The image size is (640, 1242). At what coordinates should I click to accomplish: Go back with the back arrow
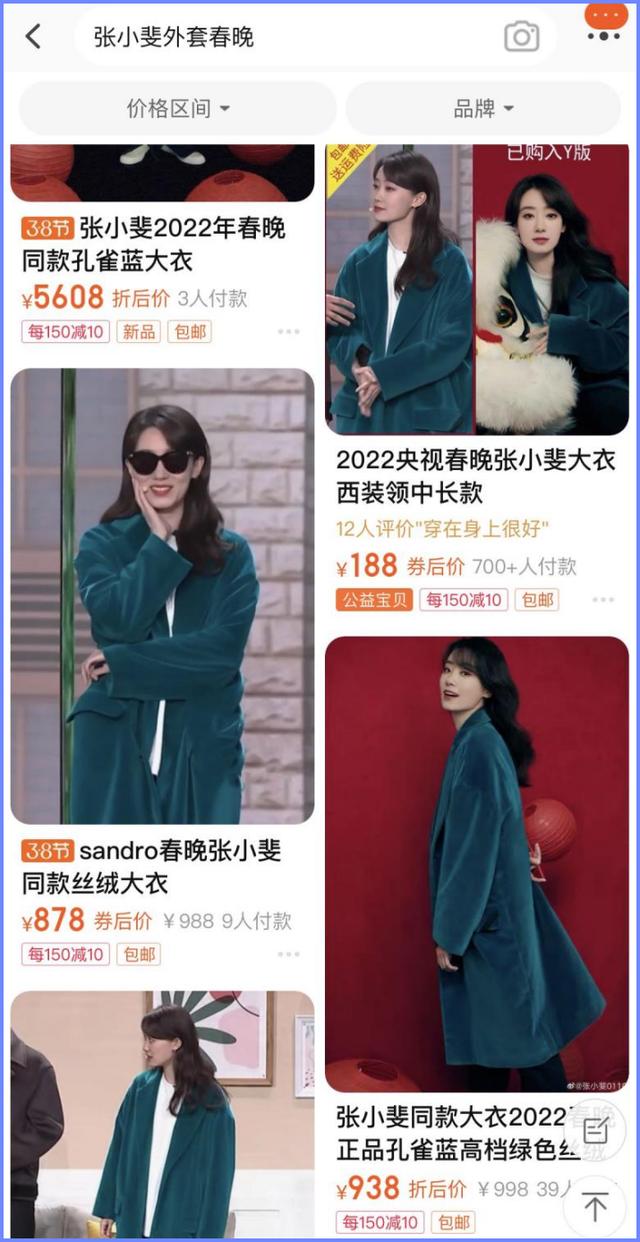[x=34, y=37]
